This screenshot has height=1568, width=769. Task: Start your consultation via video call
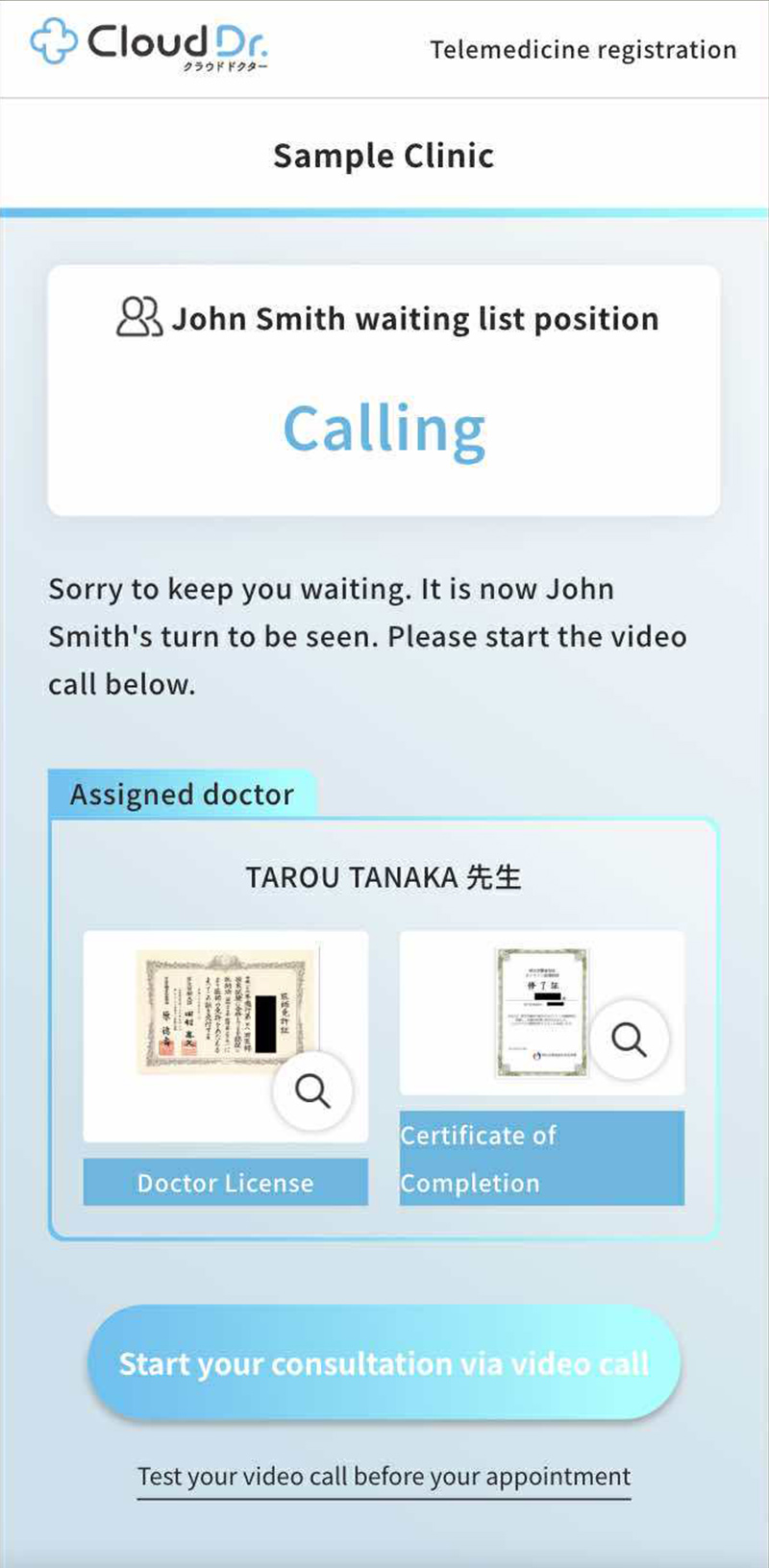(384, 1363)
